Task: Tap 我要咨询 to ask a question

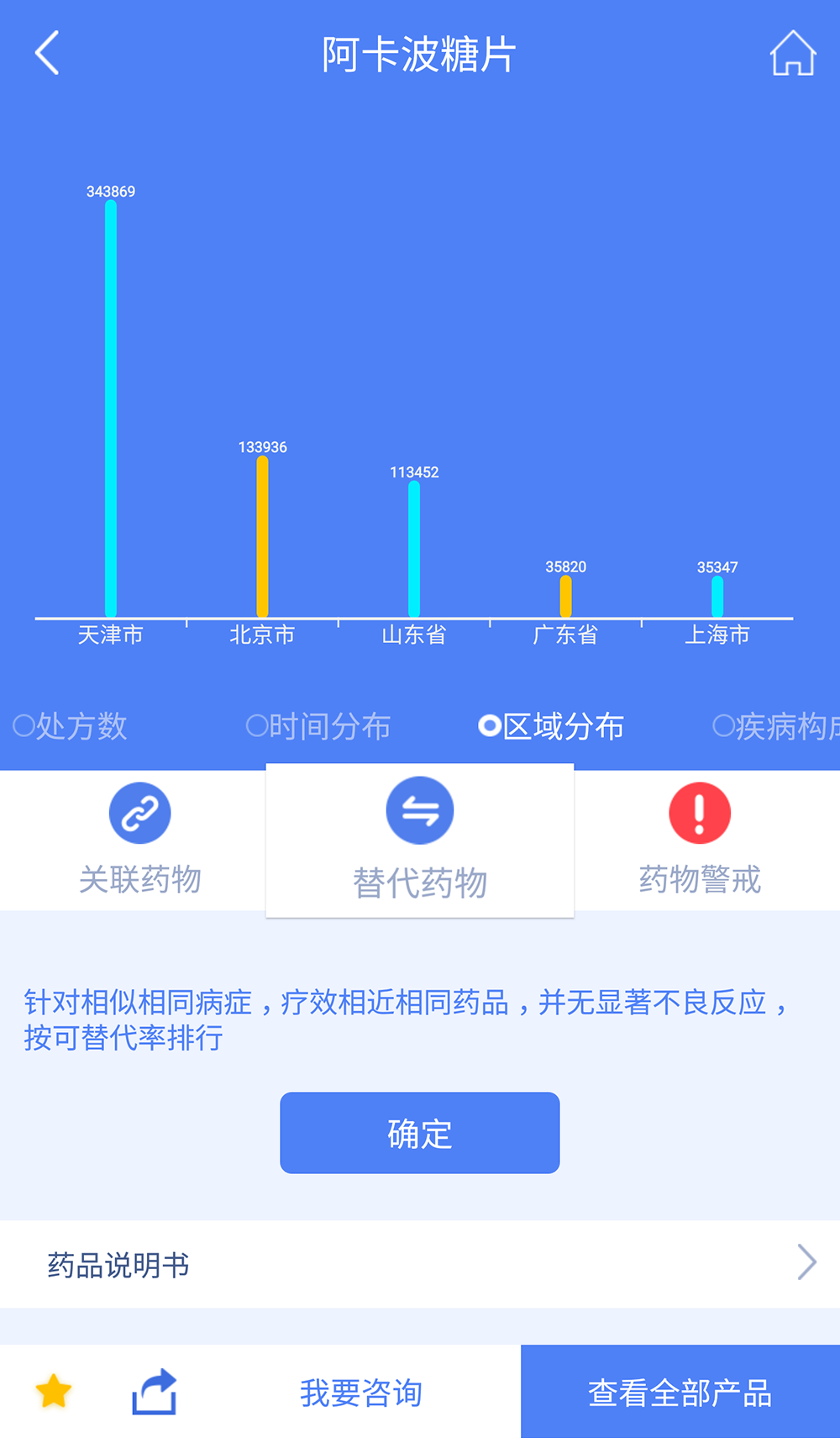Action: (361, 1393)
